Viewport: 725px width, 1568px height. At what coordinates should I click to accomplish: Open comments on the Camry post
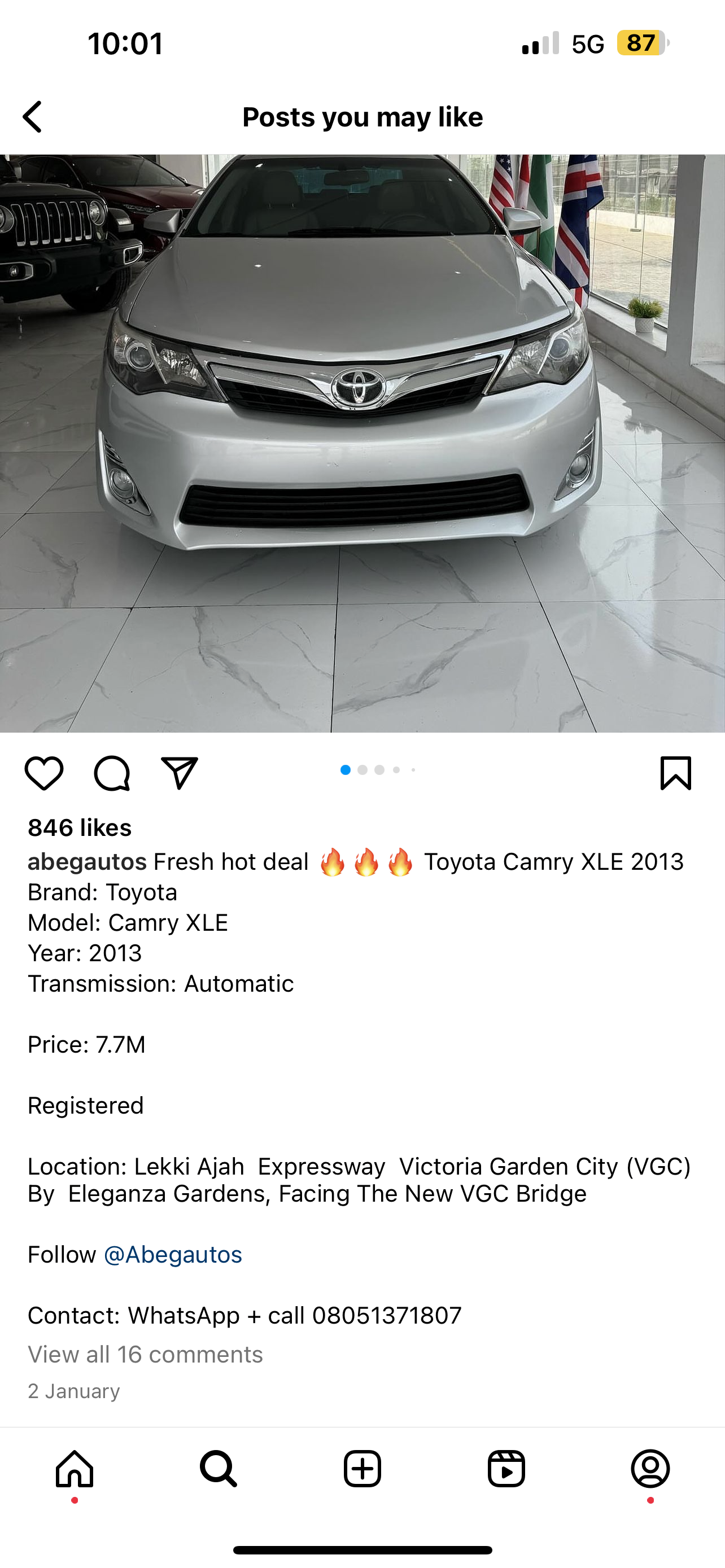pos(112,773)
